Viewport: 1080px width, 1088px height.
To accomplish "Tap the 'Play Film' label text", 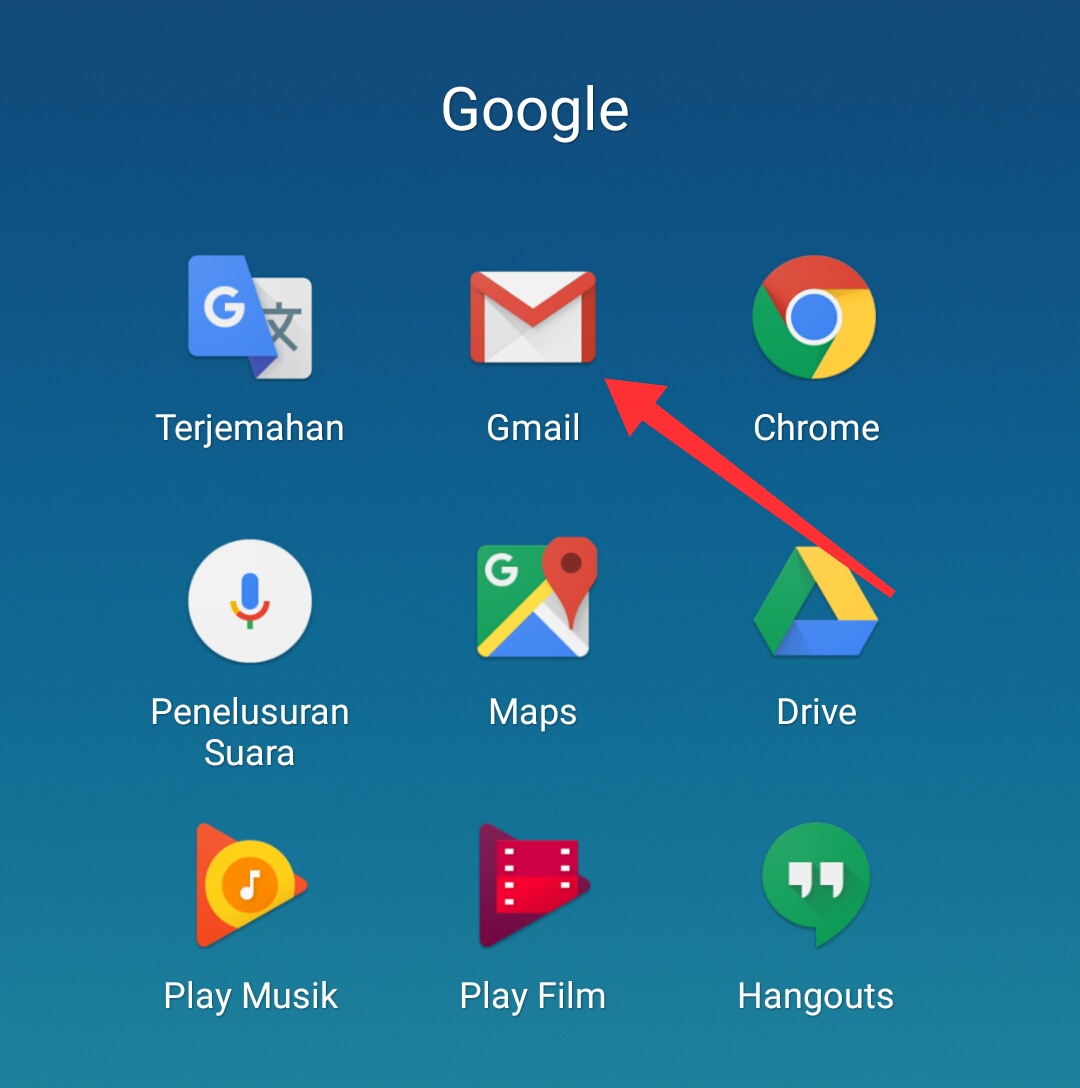I will pos(533,995).
